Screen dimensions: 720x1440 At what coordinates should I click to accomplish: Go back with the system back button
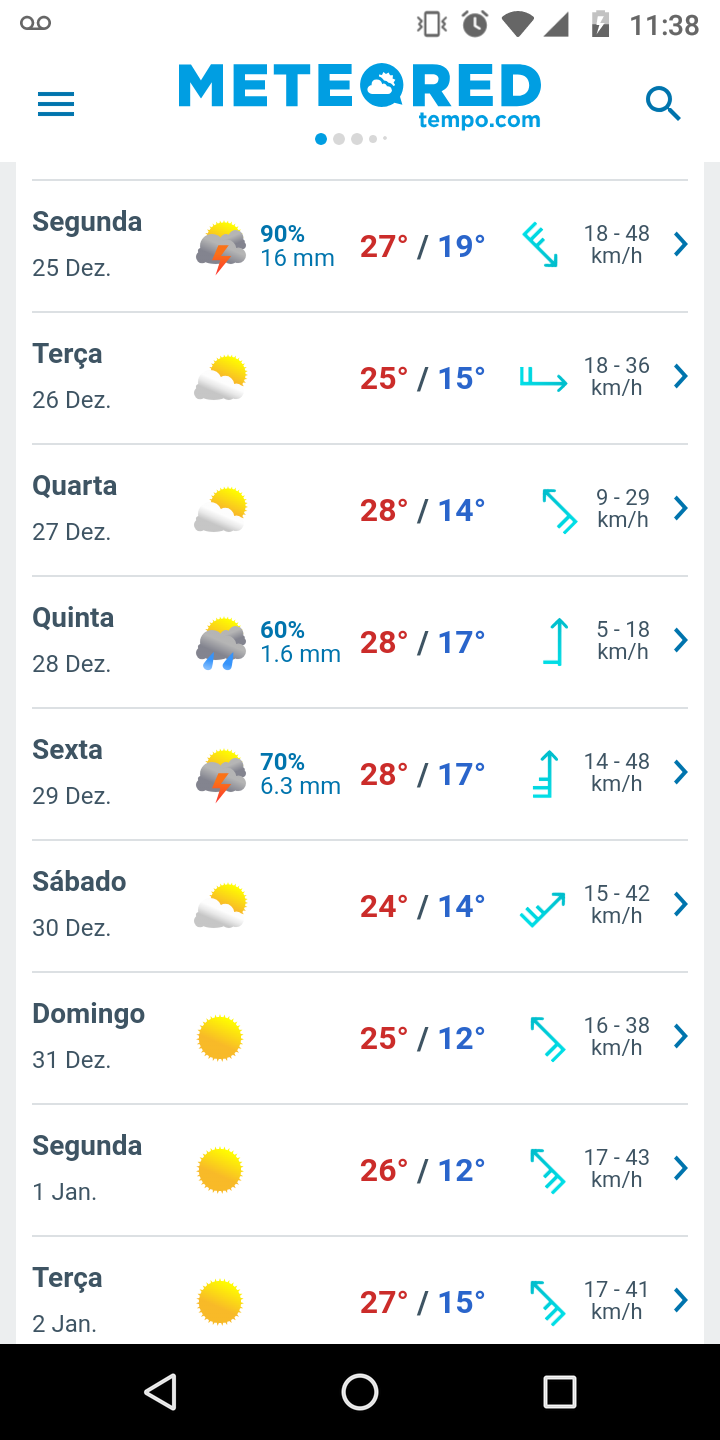(x=160, y=1391)
